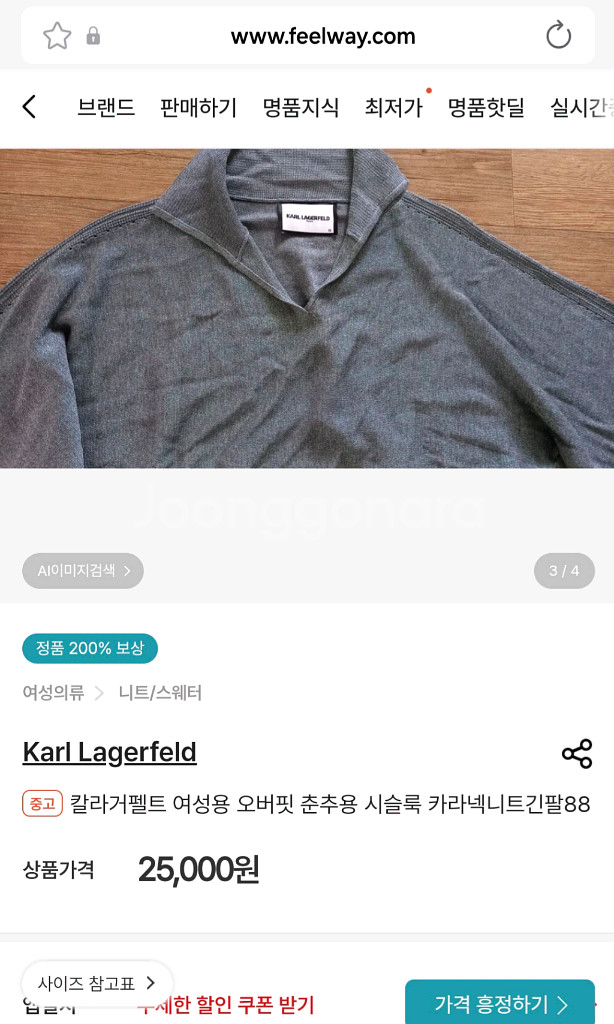Bookmark this page with the star icon
This screenshot has width=614, height=1024.
tap(57, 36)
